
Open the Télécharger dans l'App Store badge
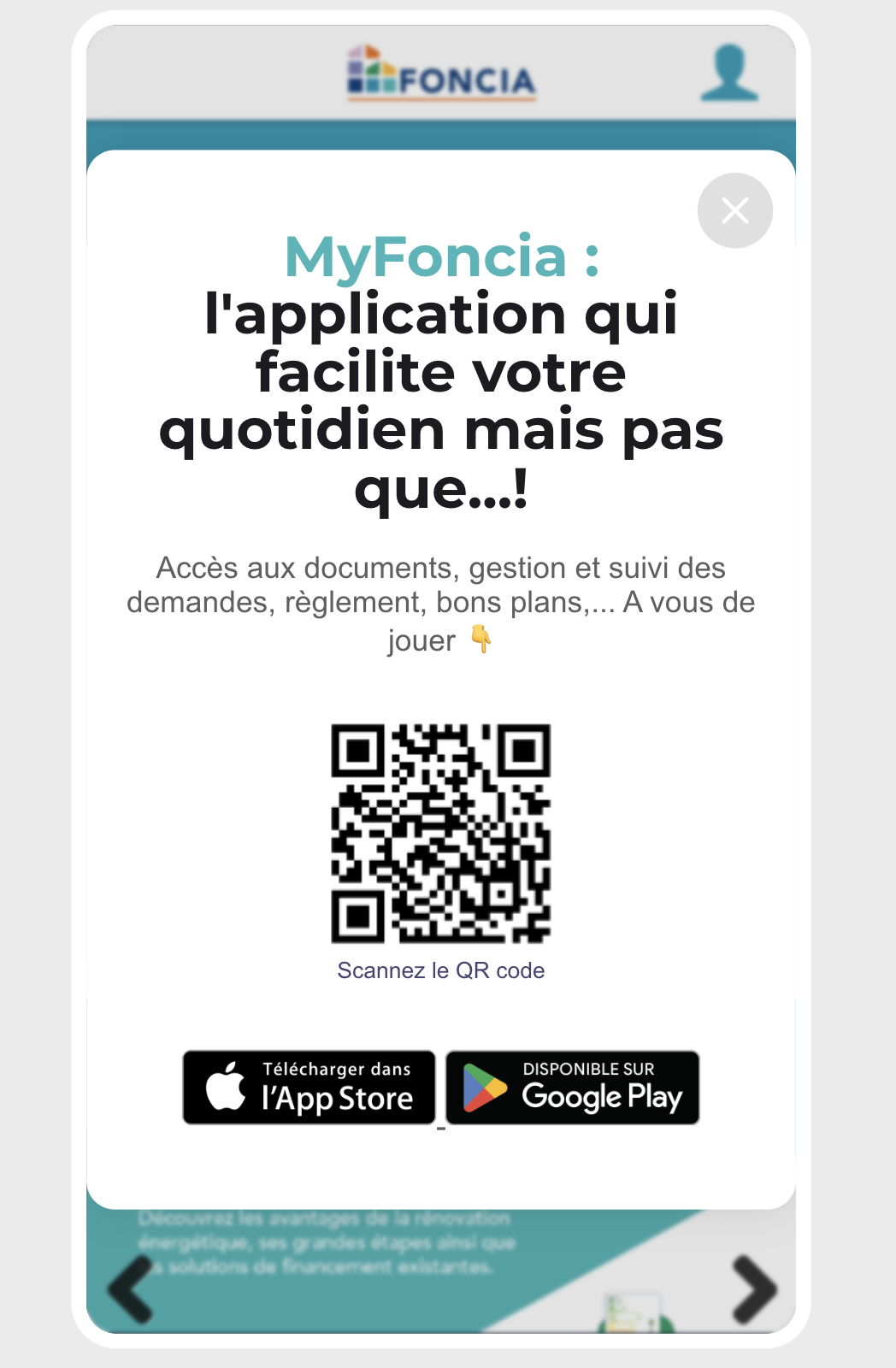coord(309,1087)
